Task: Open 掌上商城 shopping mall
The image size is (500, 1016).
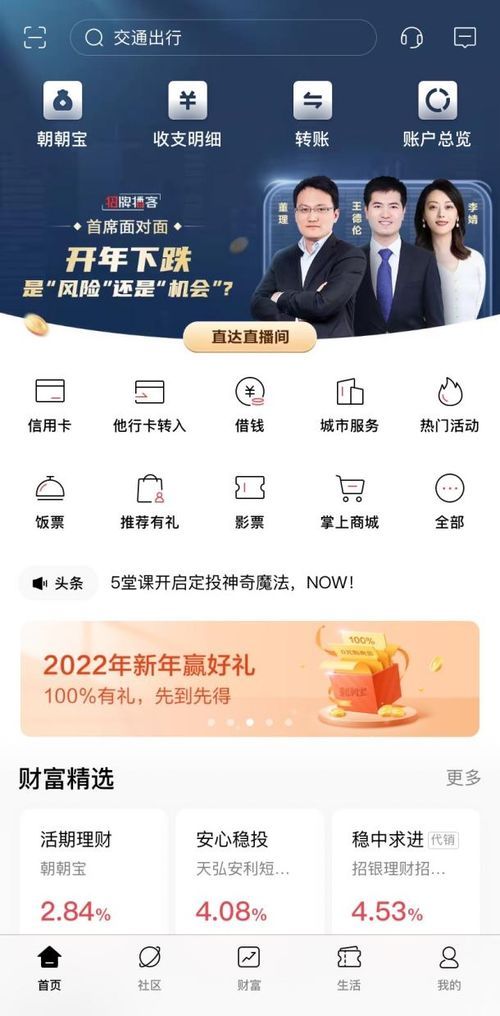Action: point(350,502)
